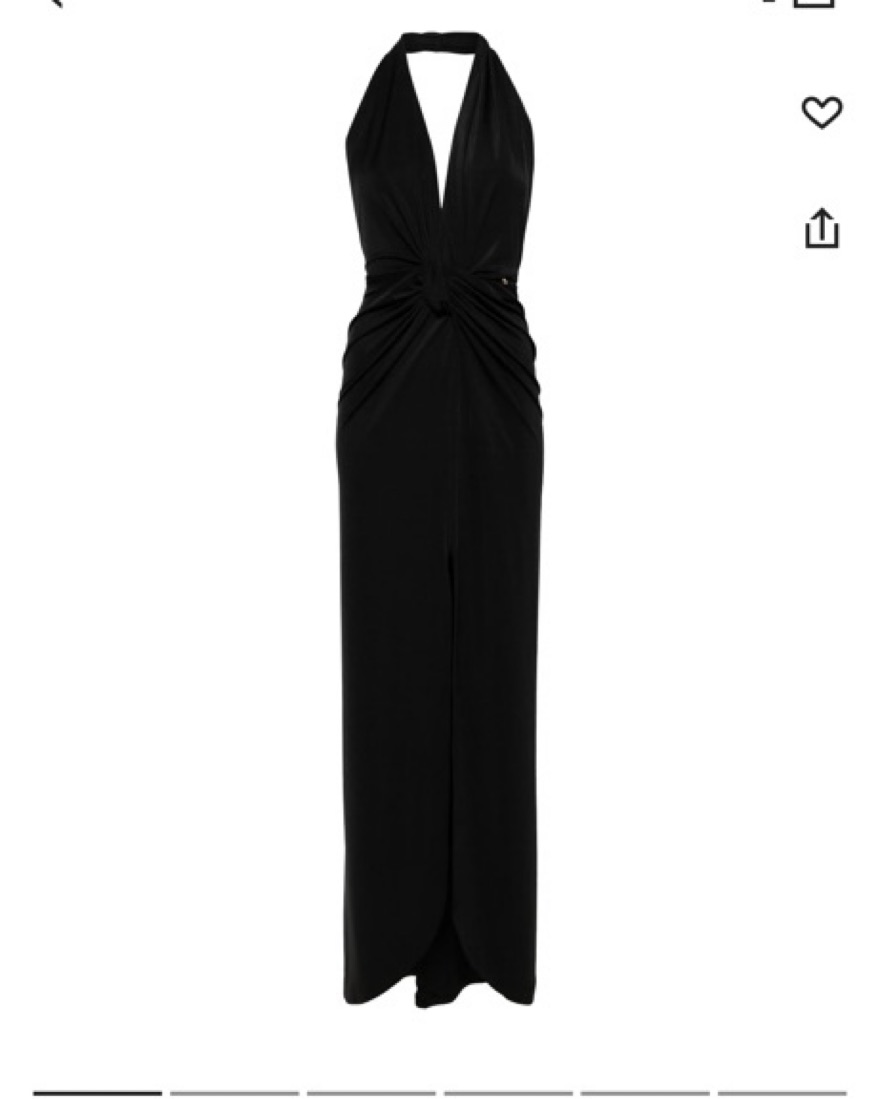Jump to the last product photo indicator
This screenshot has width=880, height=1099.
coord(782,1092)
